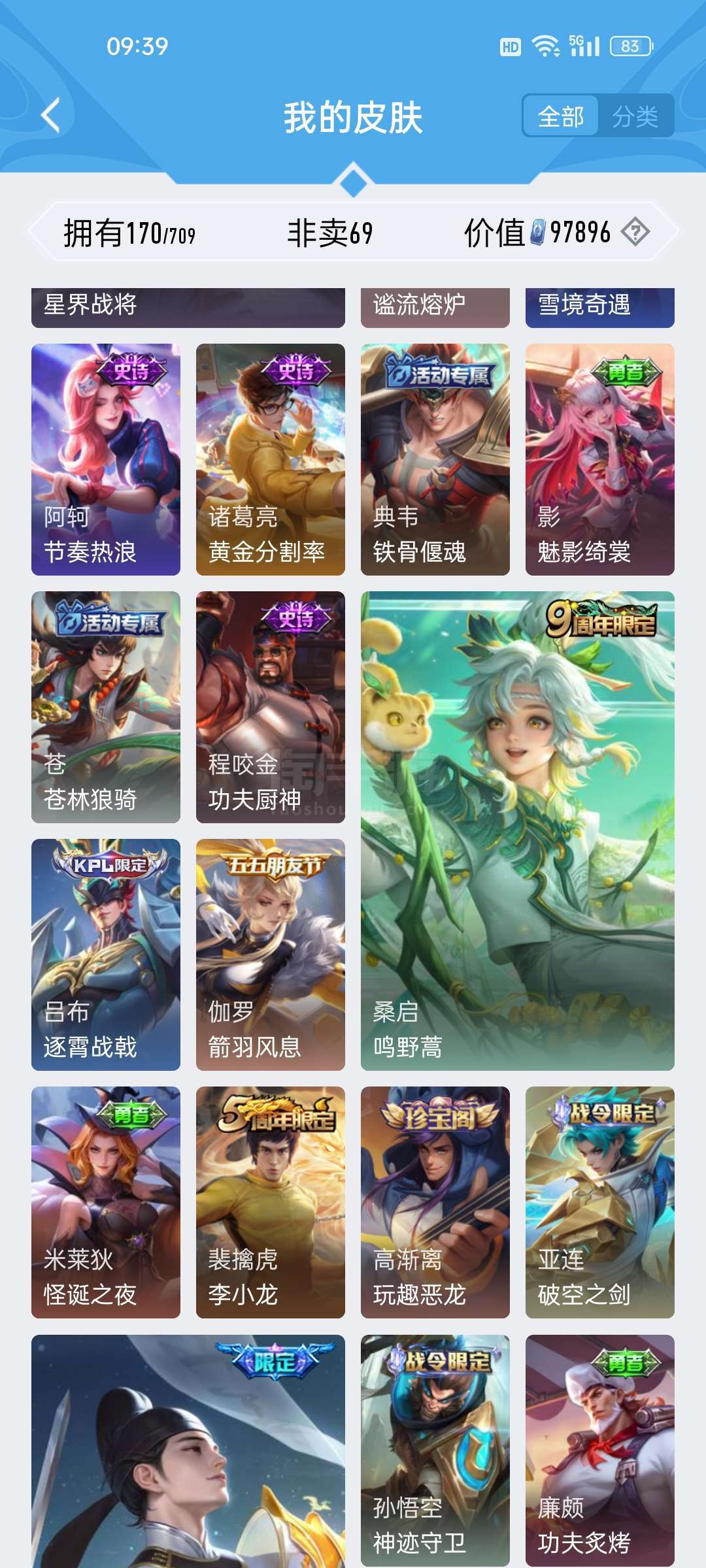Open 裴擒虎 李小龙 skin card
The image size is (706, 1568).
click(271, 1202)
